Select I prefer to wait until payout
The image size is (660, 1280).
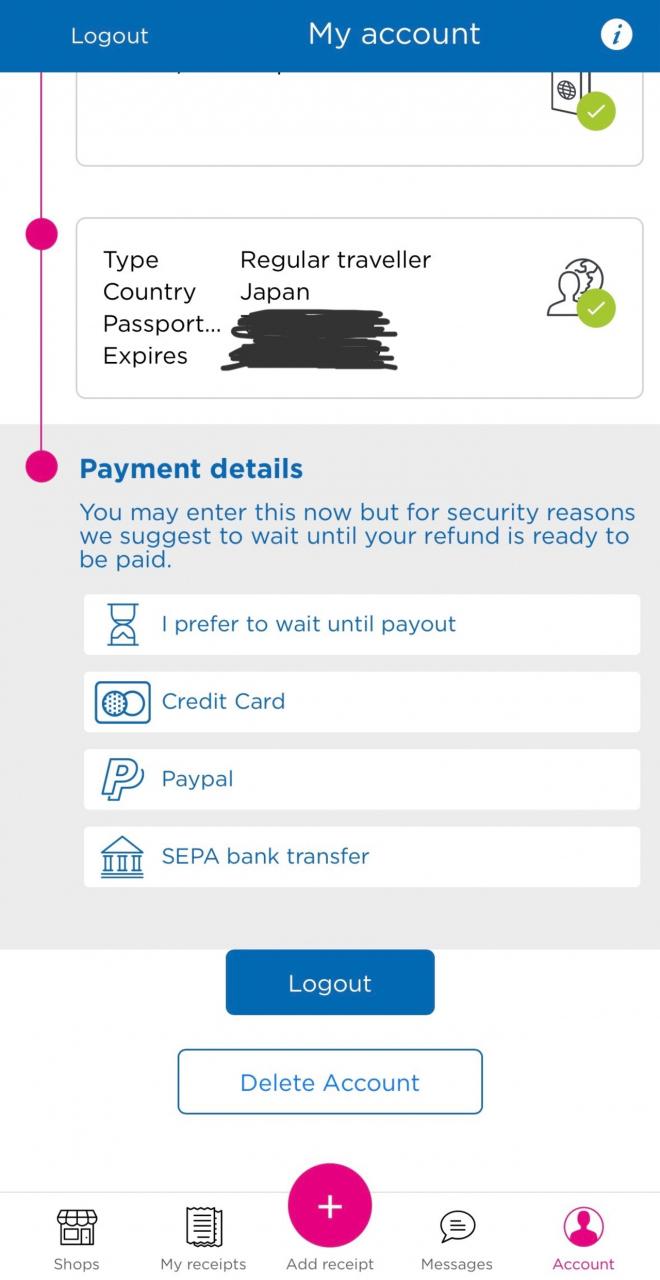pos(361,624)
